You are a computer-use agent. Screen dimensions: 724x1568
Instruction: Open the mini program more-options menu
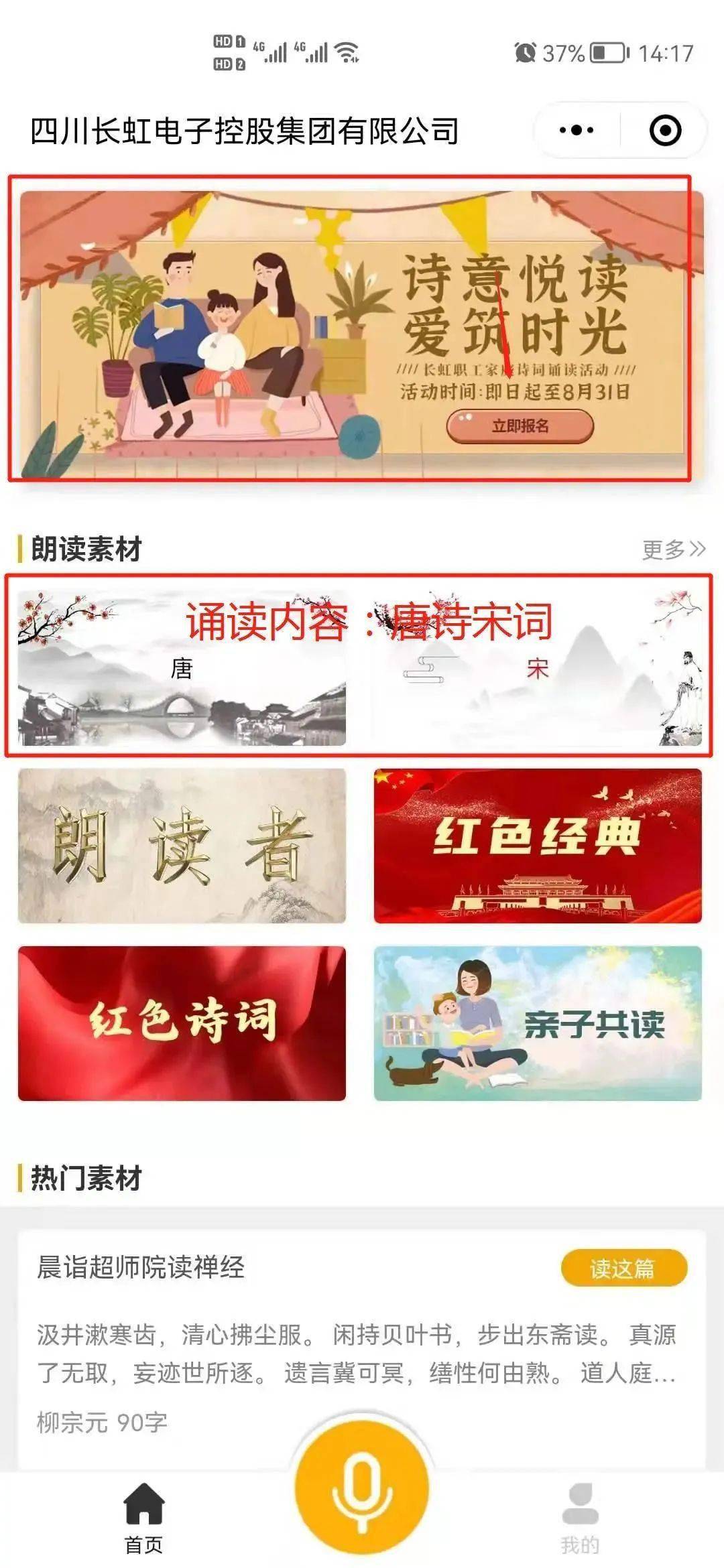tap(577, 130)
